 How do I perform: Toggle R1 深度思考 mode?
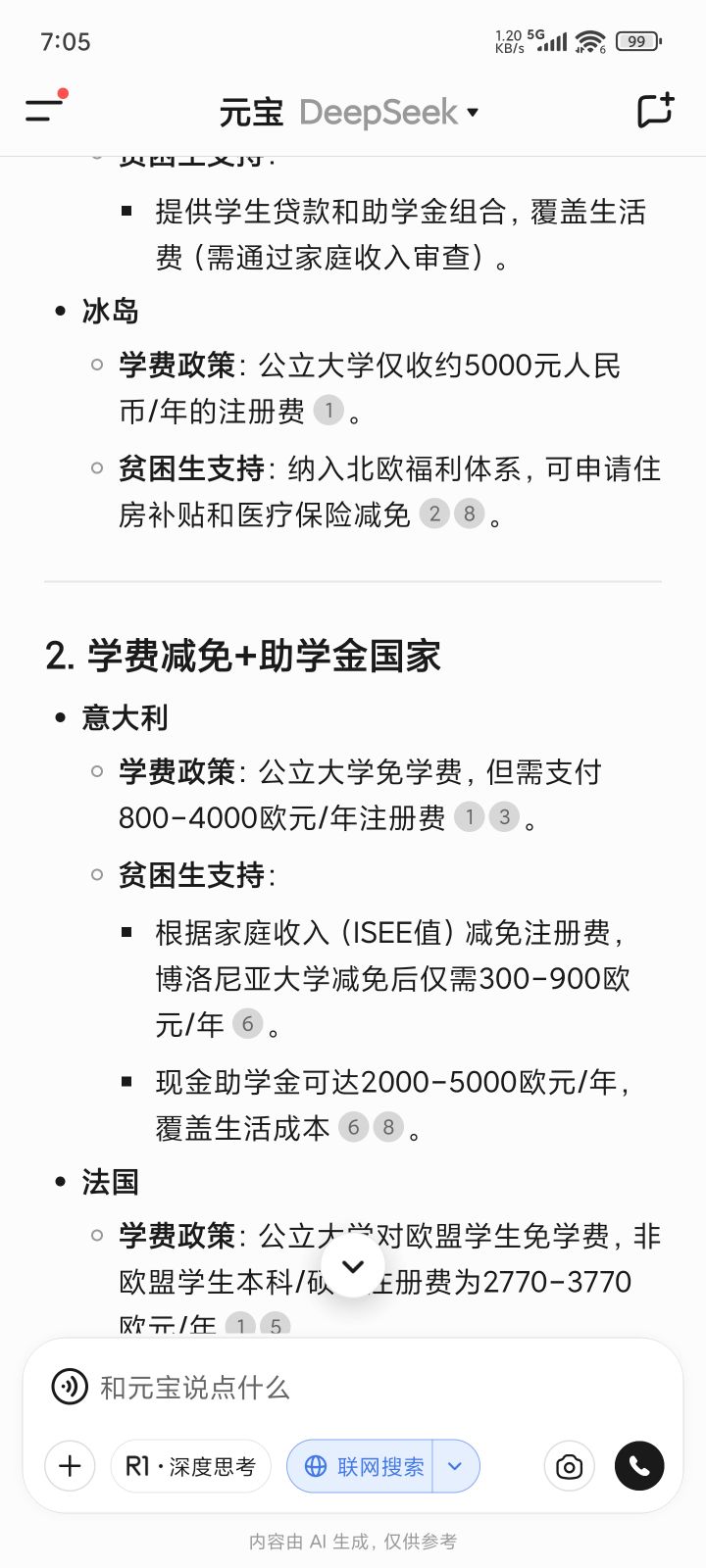[x=190, y=1466]
